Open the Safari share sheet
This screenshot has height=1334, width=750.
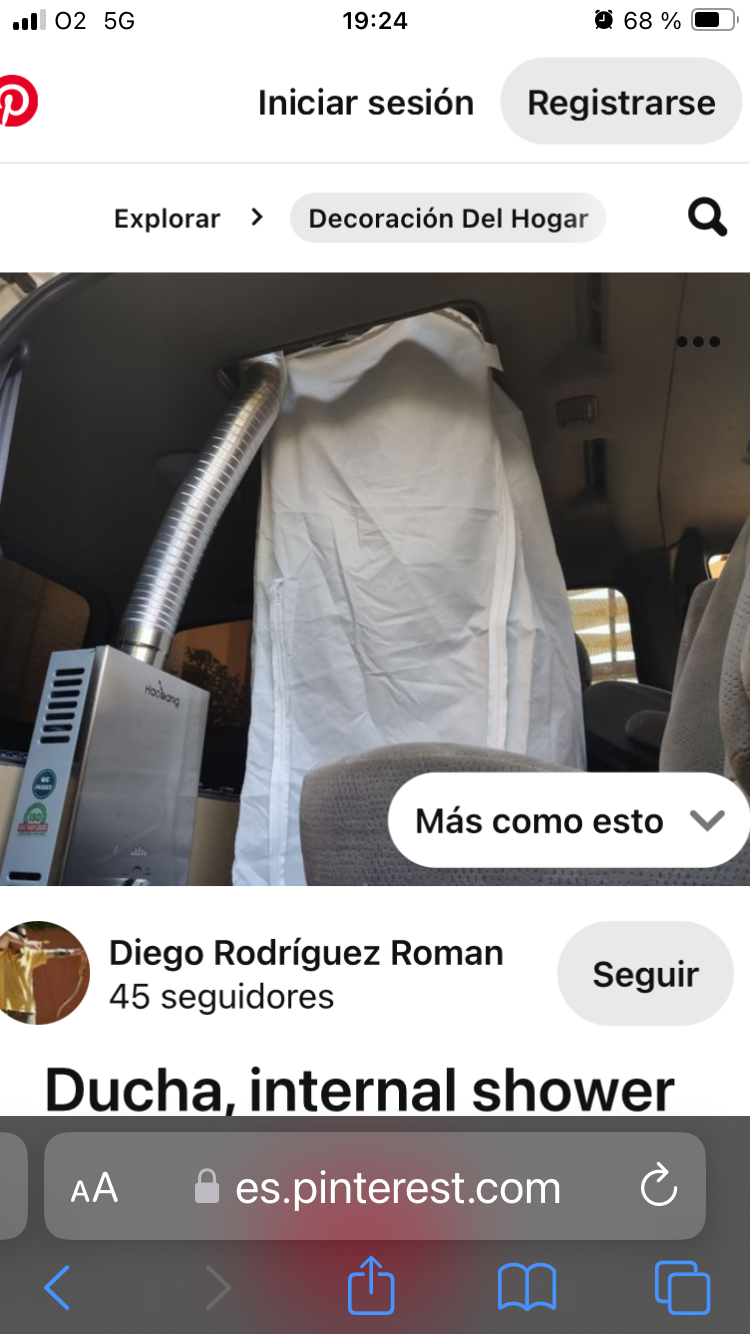371,1285
